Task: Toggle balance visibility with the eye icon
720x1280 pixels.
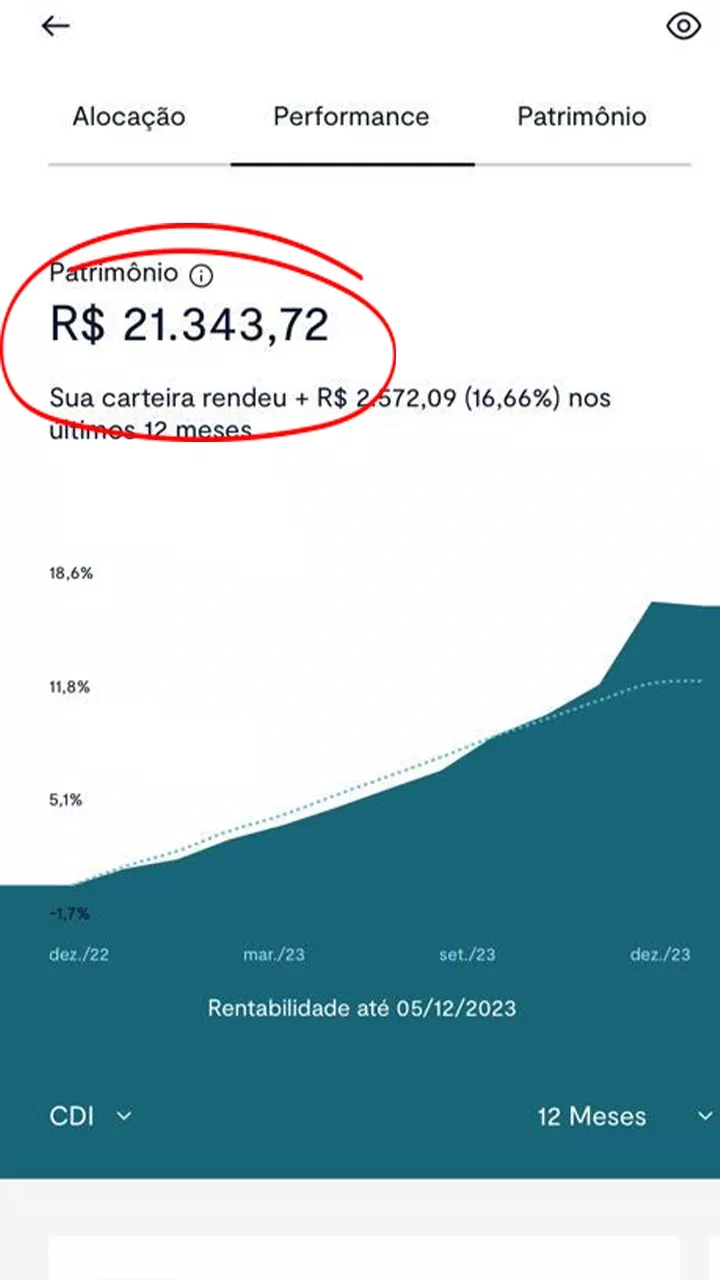Action: (x=684, y=26)
